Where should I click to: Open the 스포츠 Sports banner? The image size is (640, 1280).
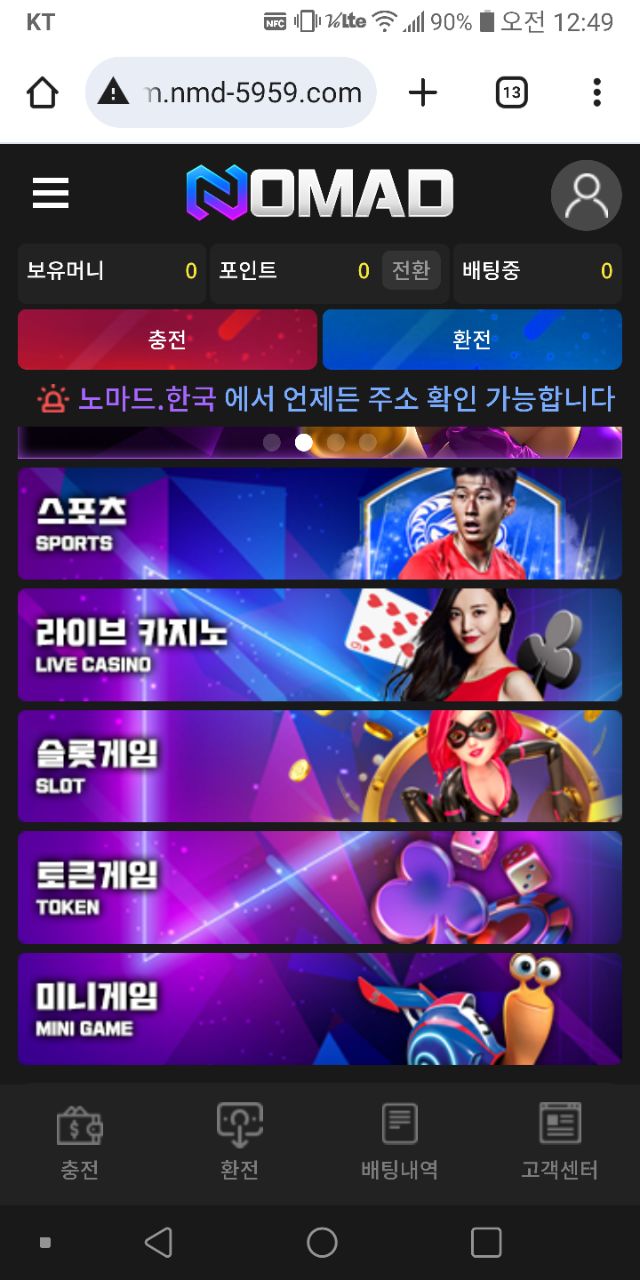tap(320, 523)
